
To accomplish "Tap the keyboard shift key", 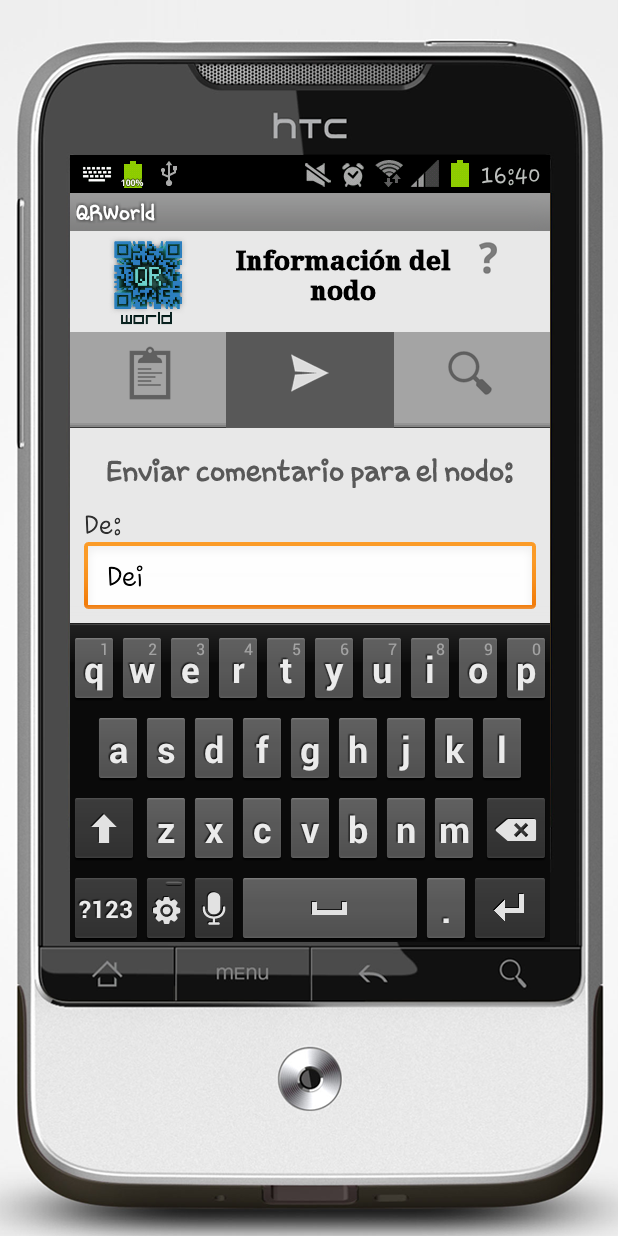I will (104, 828).
